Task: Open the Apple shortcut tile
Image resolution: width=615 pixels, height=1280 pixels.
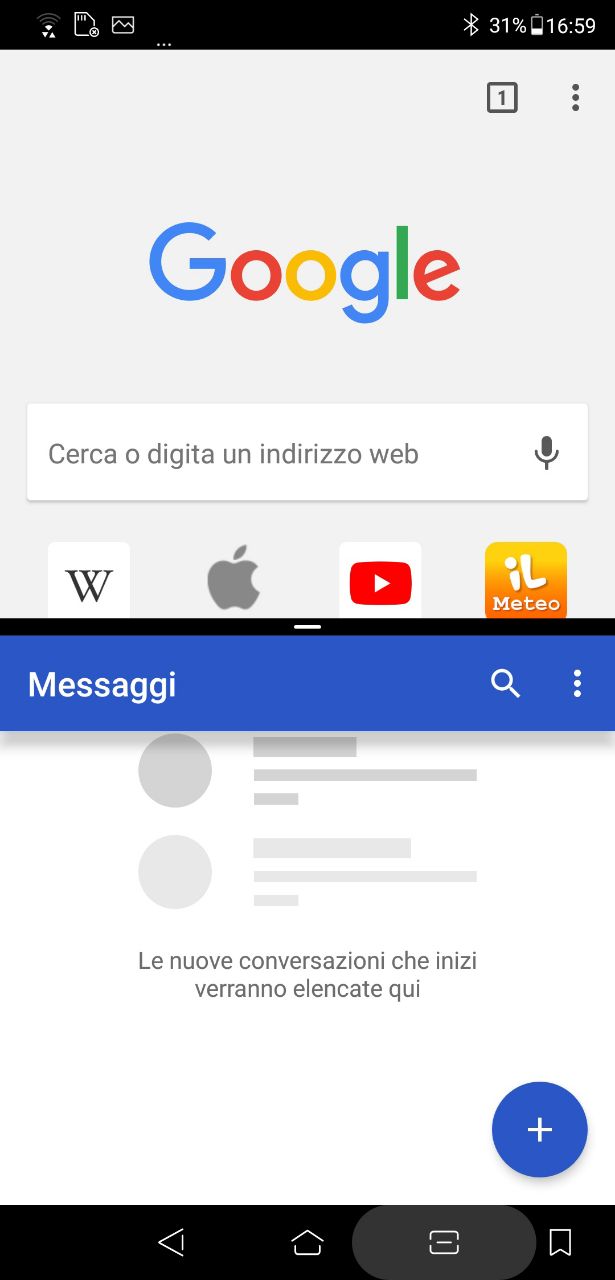Action: 234,582
